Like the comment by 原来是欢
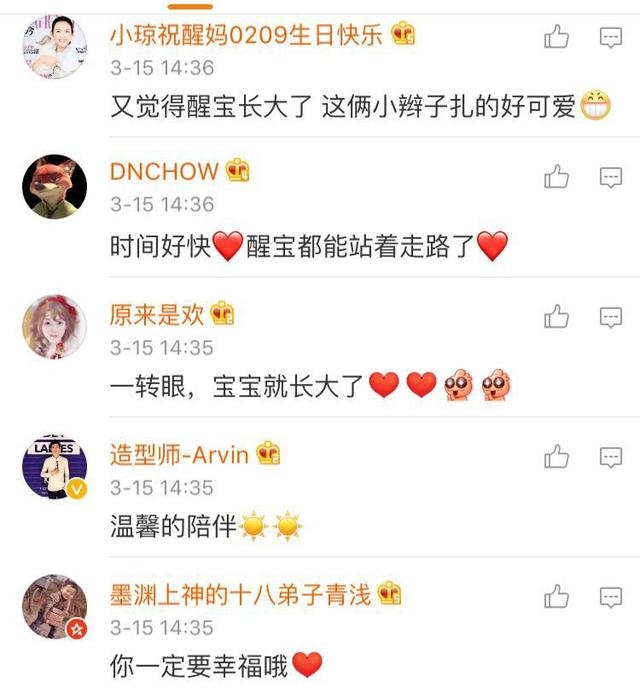This screenshot has width=640, height=688. [x=556, y=317]
